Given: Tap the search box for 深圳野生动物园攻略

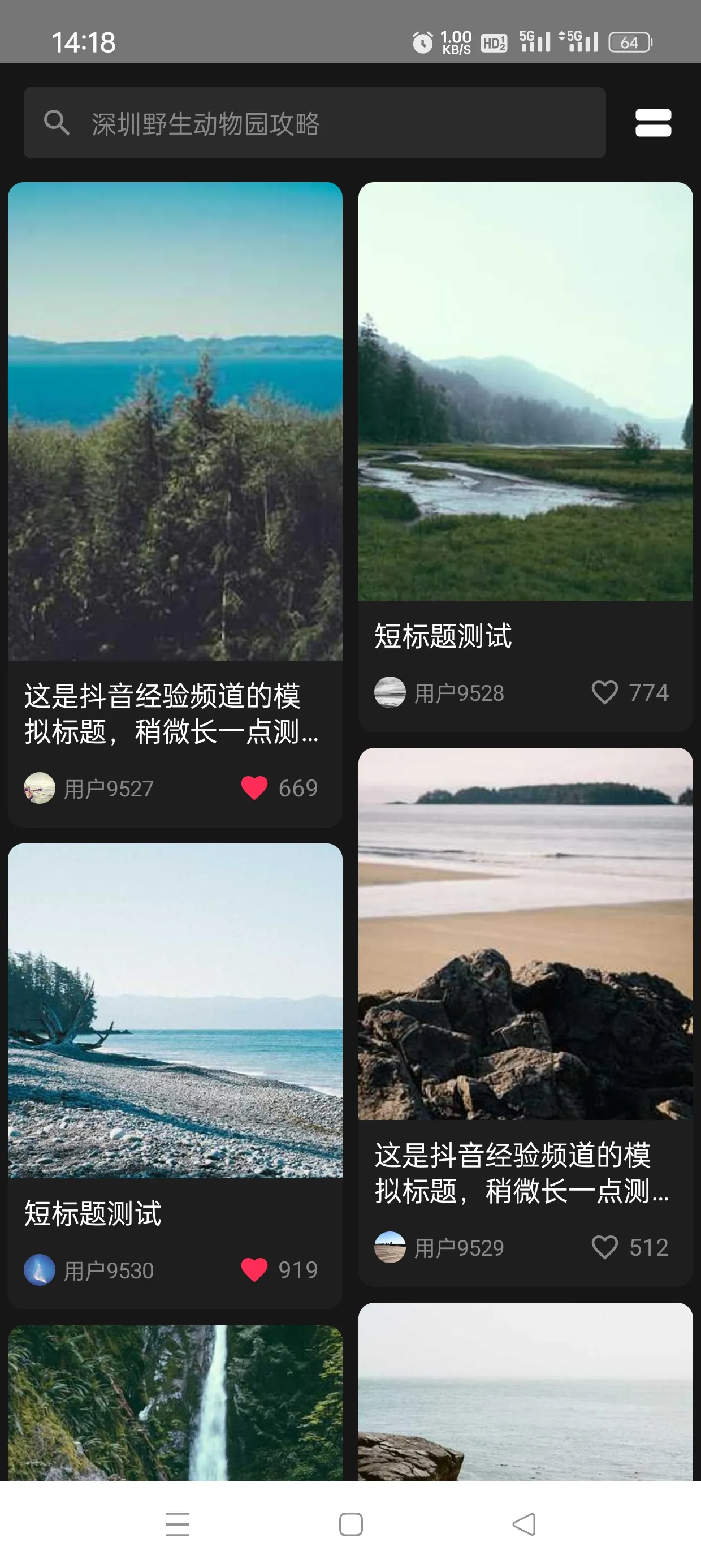Looking at the screenshot, I should pyautogui.click(x=314, y=123).
